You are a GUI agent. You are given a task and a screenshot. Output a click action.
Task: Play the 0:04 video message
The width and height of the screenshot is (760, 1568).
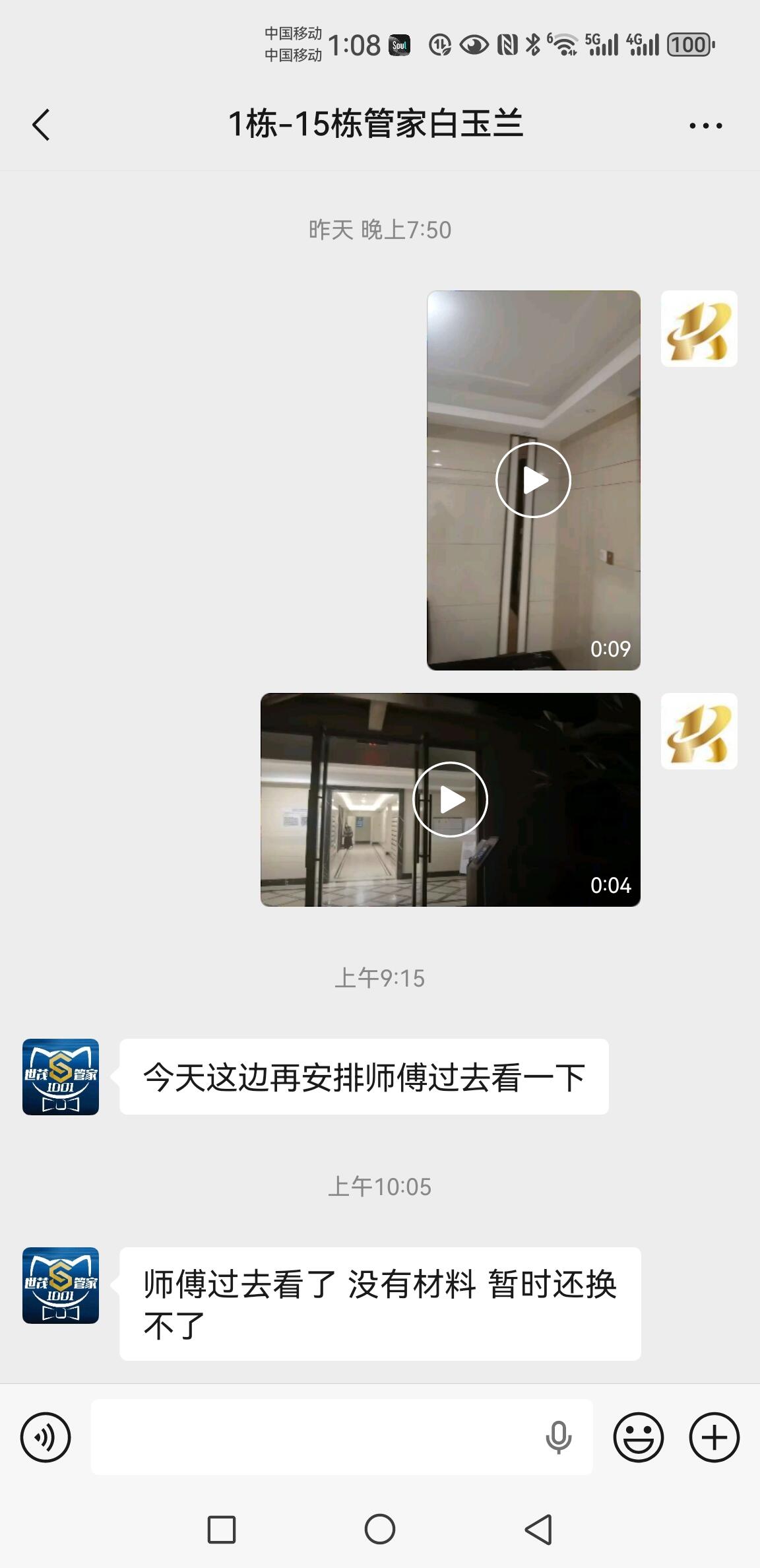[450, 799]
